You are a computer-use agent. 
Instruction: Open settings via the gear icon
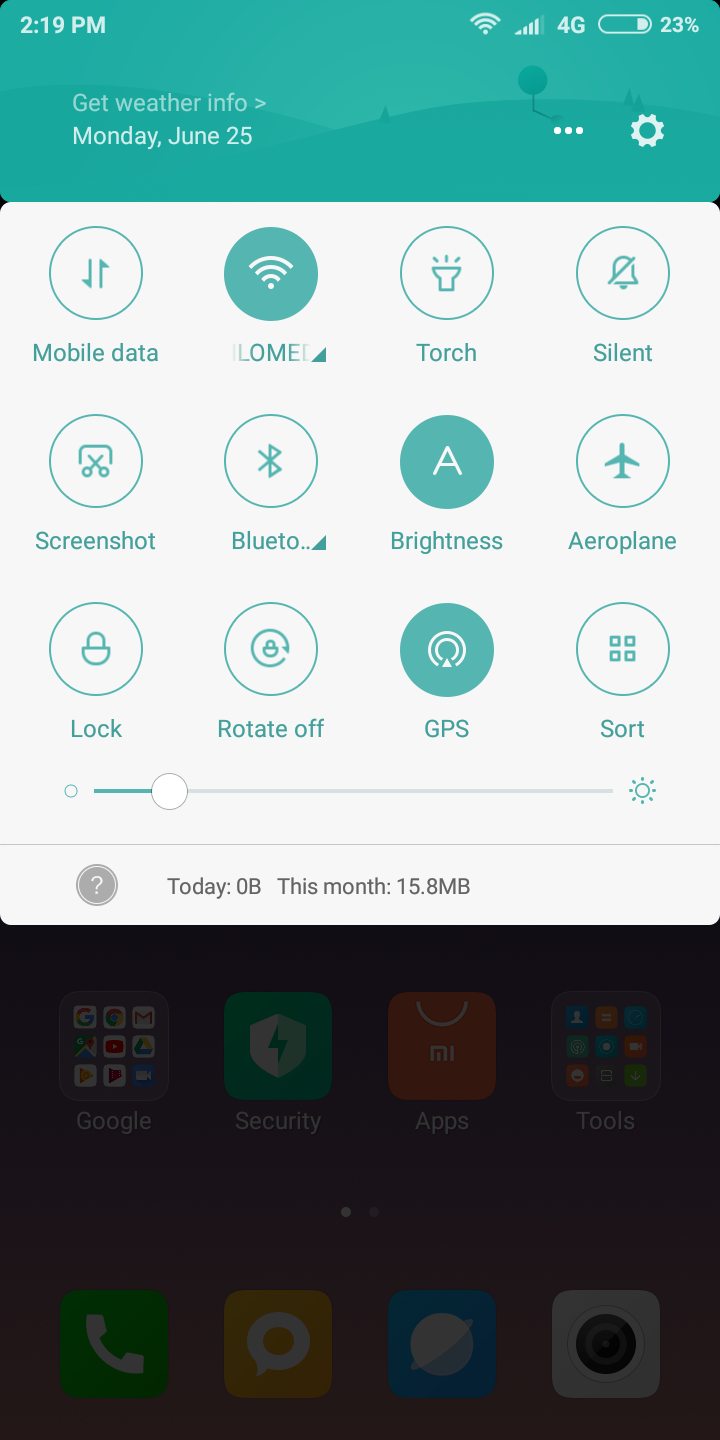coord(648,131)
